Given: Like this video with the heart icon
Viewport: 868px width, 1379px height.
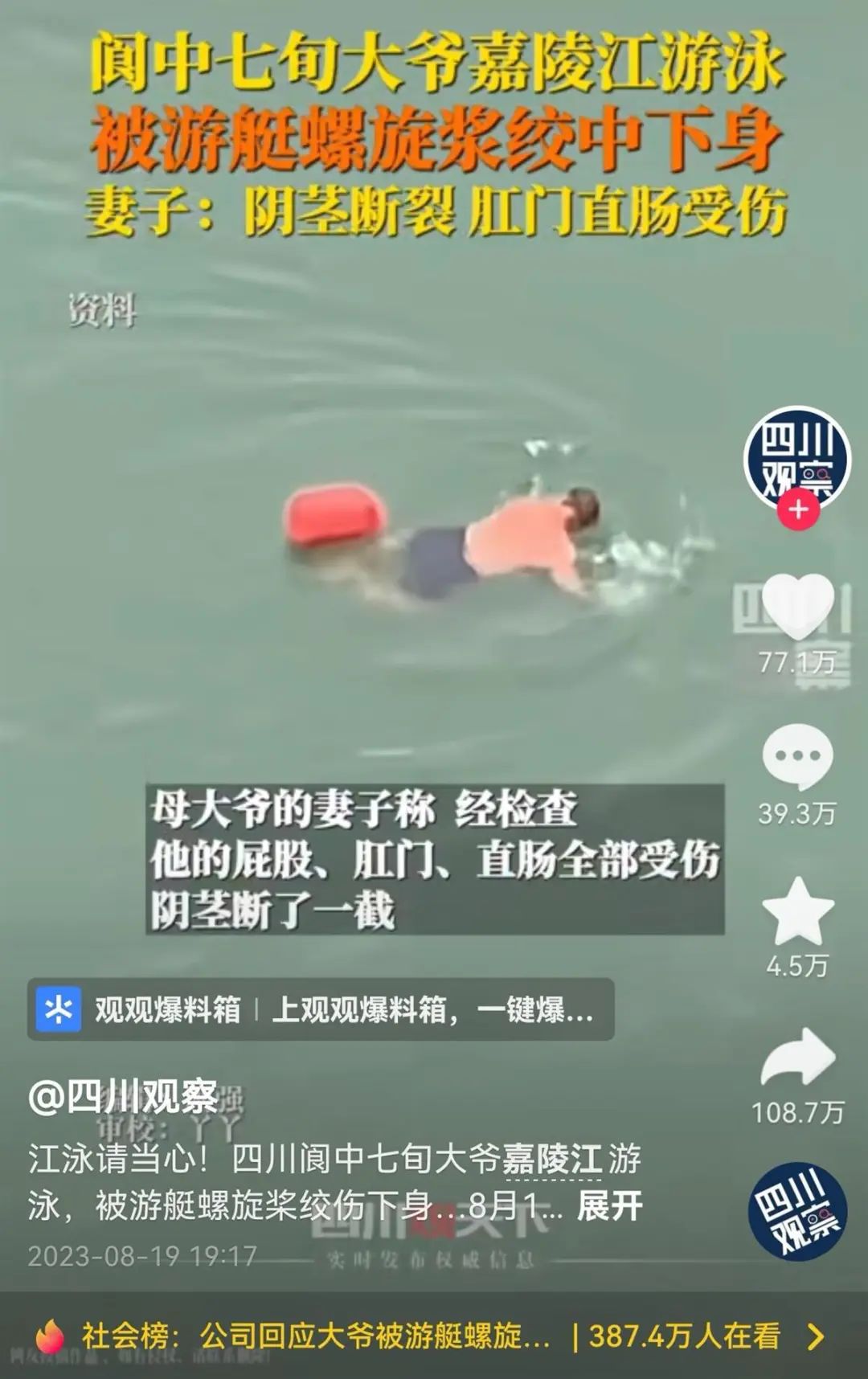Looking at the screenshot, I should click(x=797, y=607).
